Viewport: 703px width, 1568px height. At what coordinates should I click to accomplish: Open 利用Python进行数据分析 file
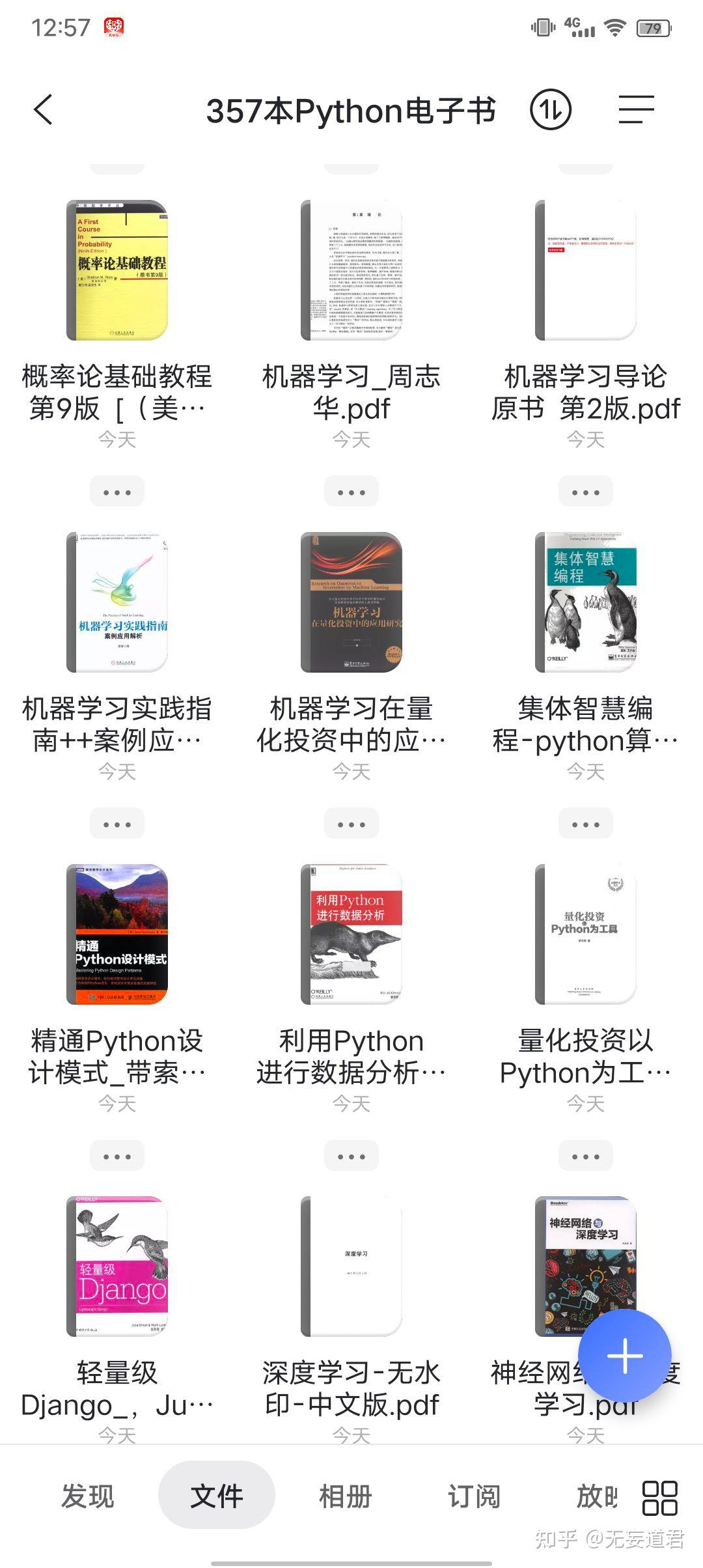point(351,934)
